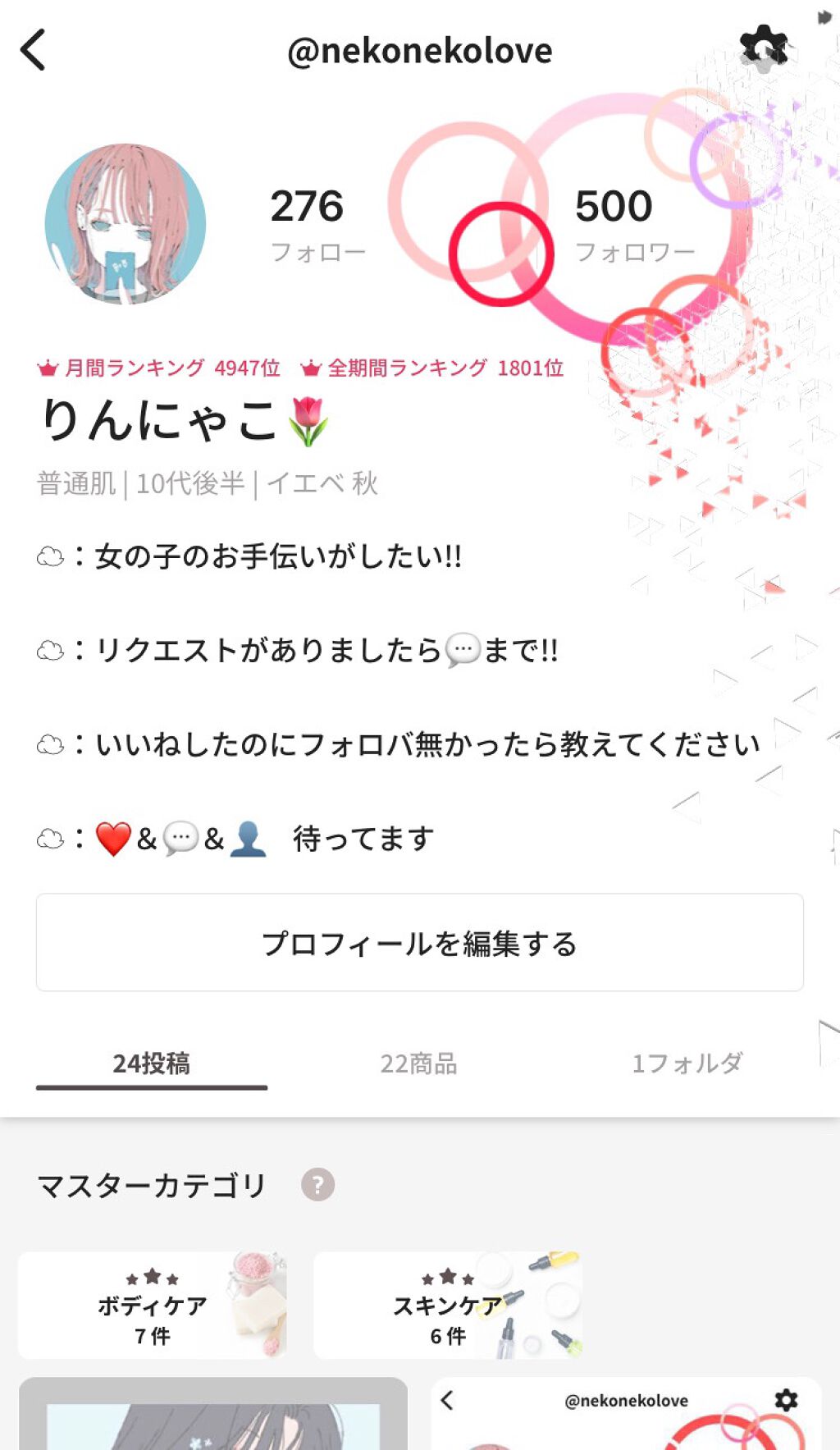Switch to the 1フォルダ folder tab
This screenshot has height=1450, width=840.
pos(687,1063)
